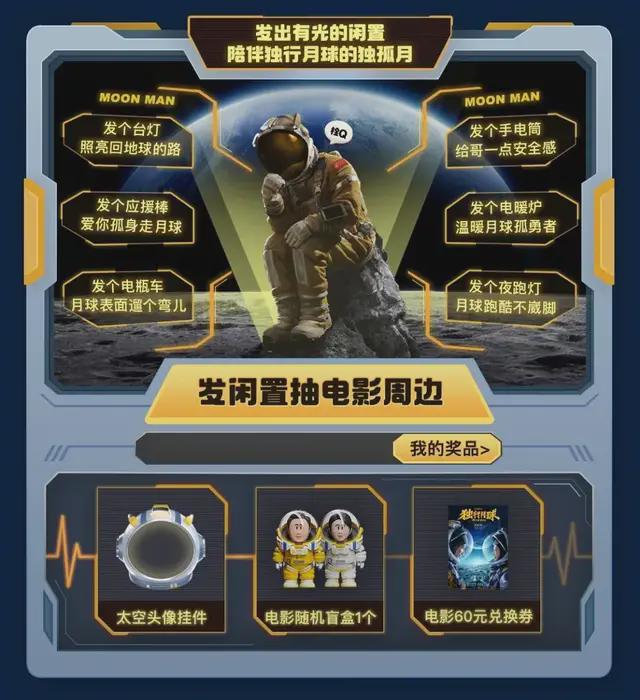Open 我的奖品

(449, 449)
